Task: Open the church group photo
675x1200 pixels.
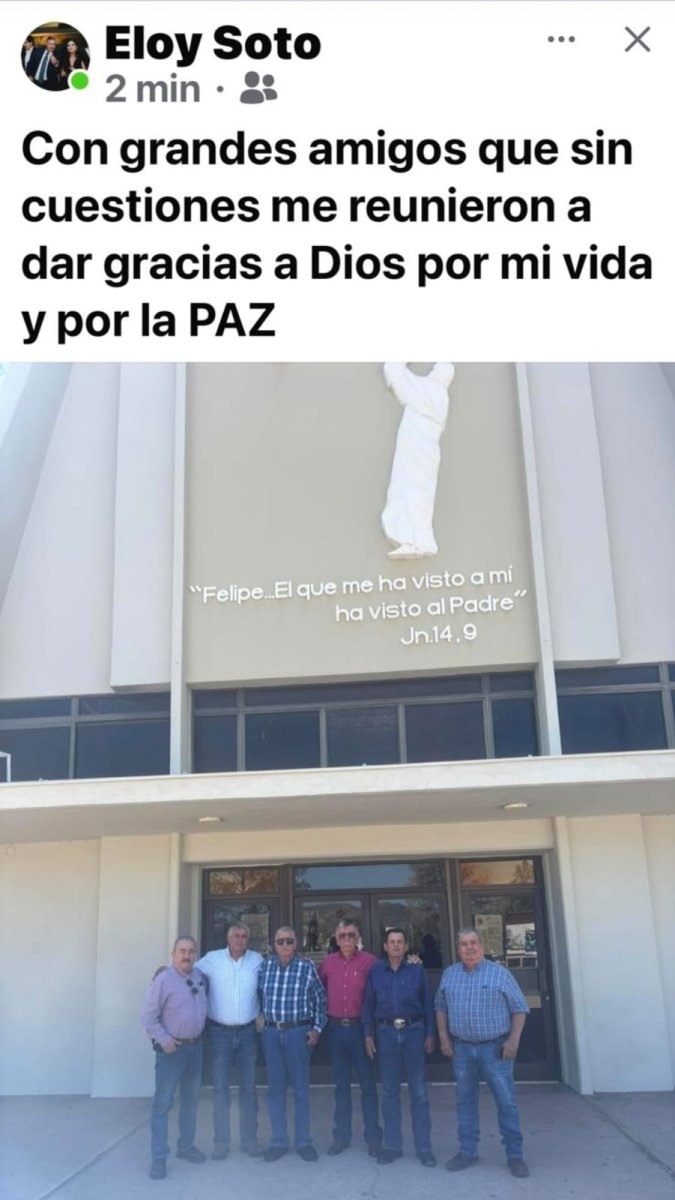Action: point(337,780)
